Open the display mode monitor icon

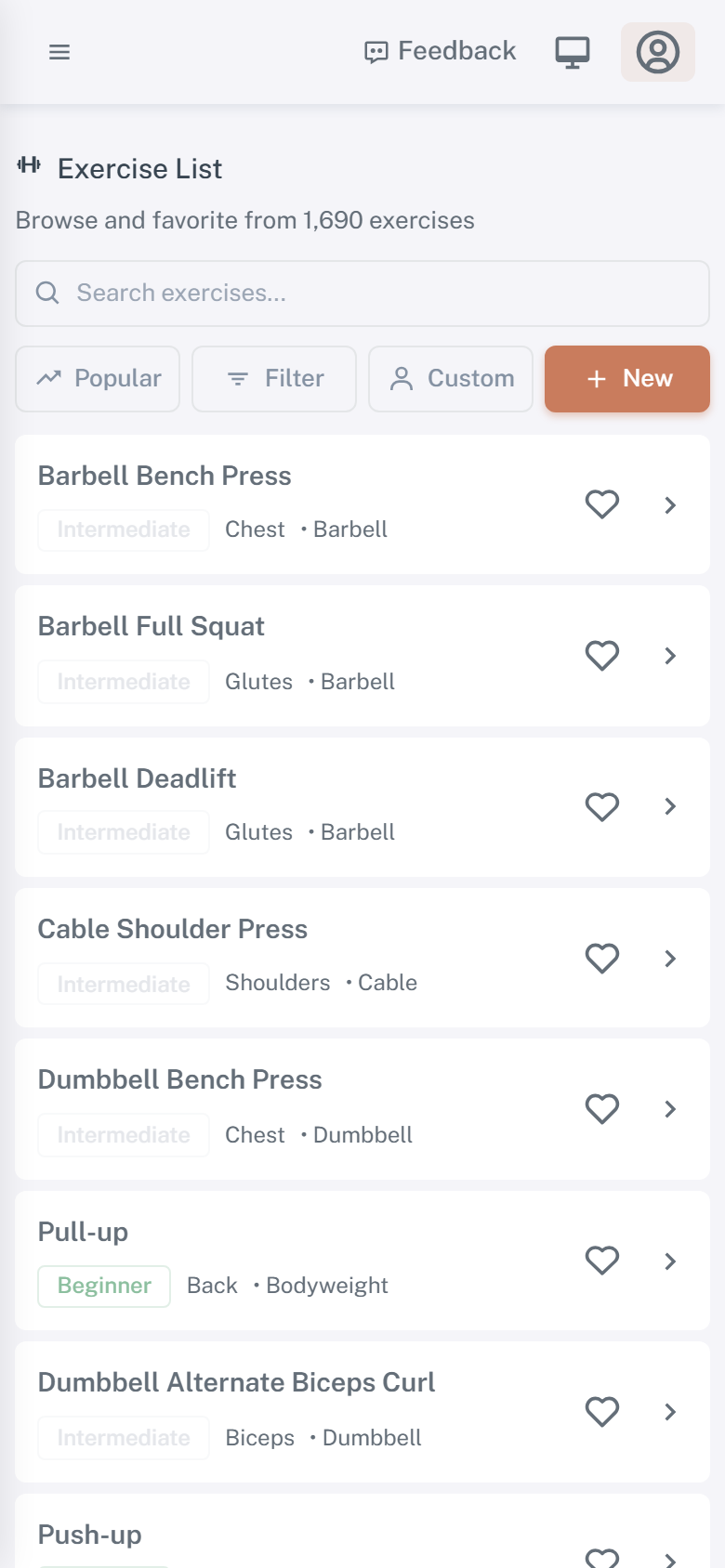(x=573, y=52)
